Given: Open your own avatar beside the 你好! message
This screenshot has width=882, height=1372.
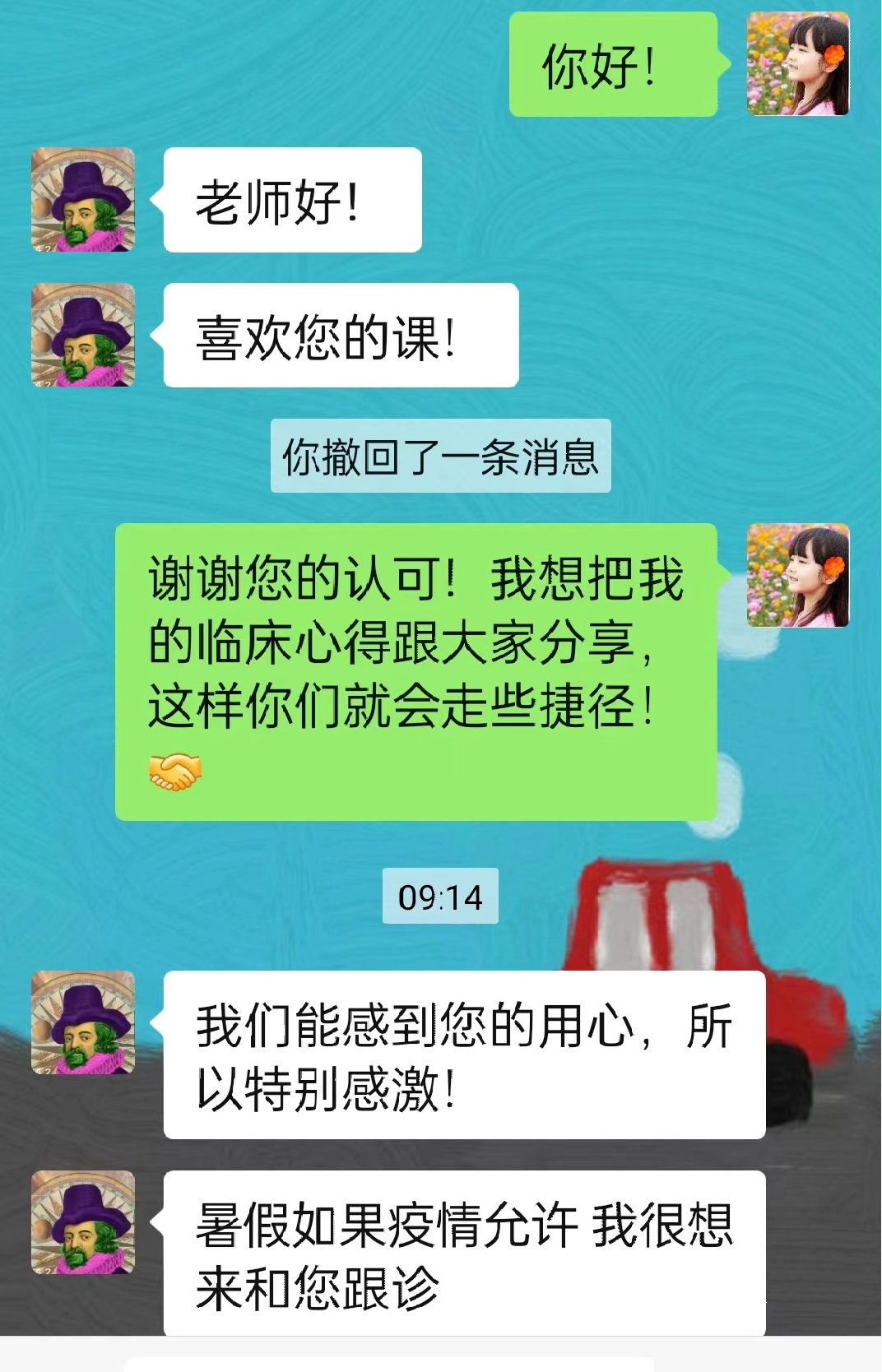Looking at the screenshot, I should (797, 64).
